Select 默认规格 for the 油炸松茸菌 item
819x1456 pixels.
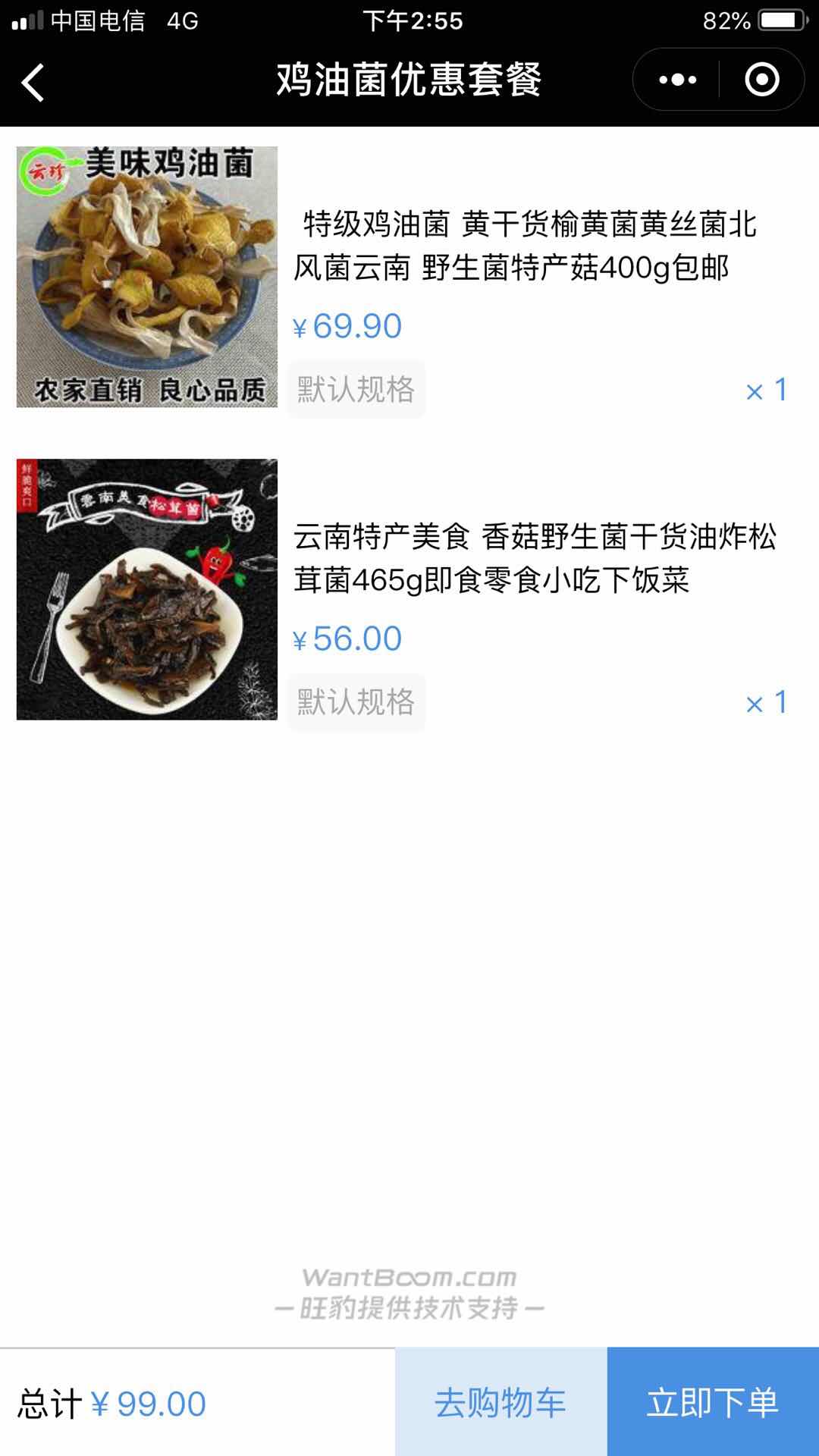(x=356, y=702)
